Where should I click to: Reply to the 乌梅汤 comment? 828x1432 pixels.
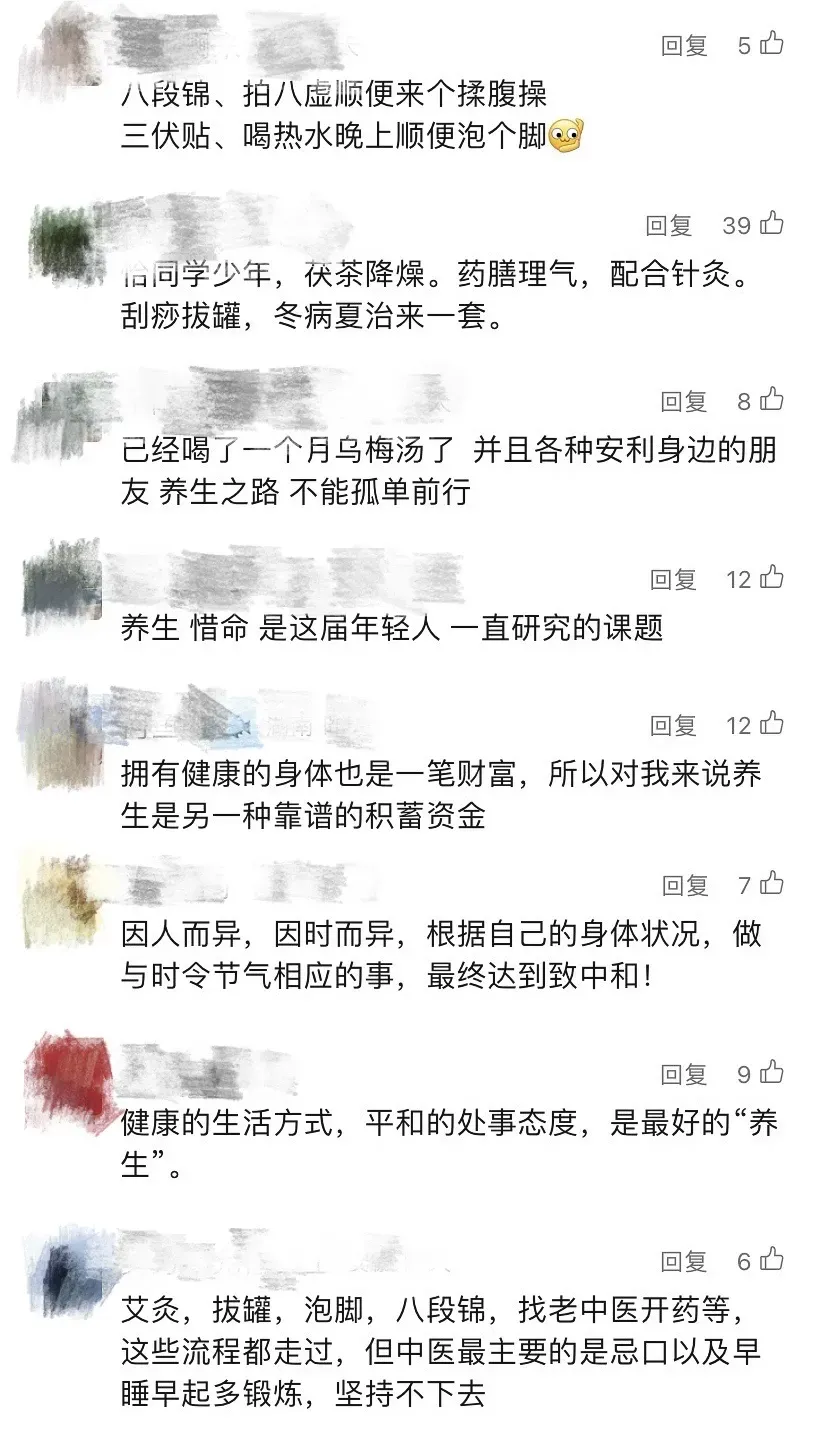(x=684, y=402)
